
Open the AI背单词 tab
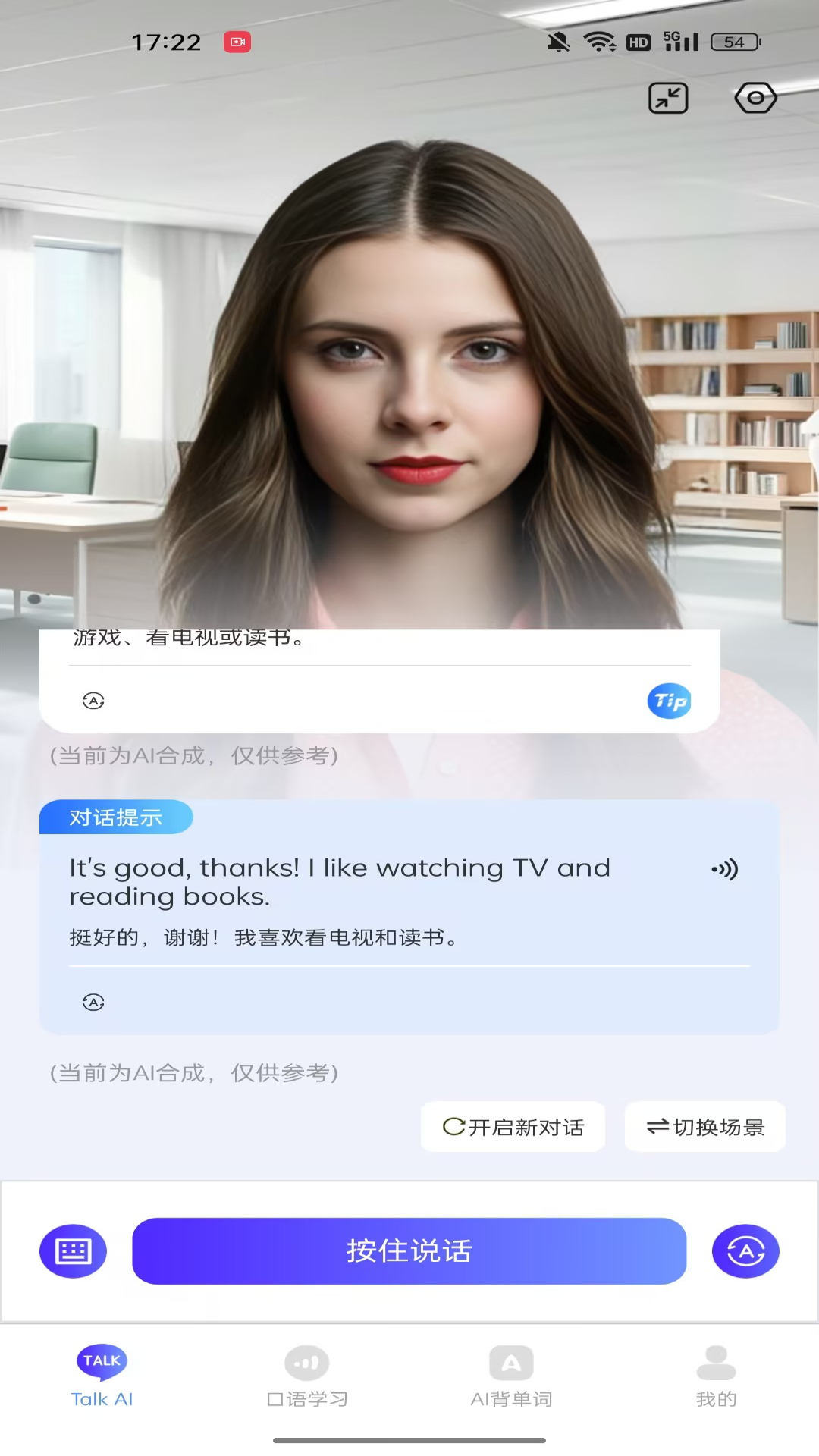[512, 1376]
